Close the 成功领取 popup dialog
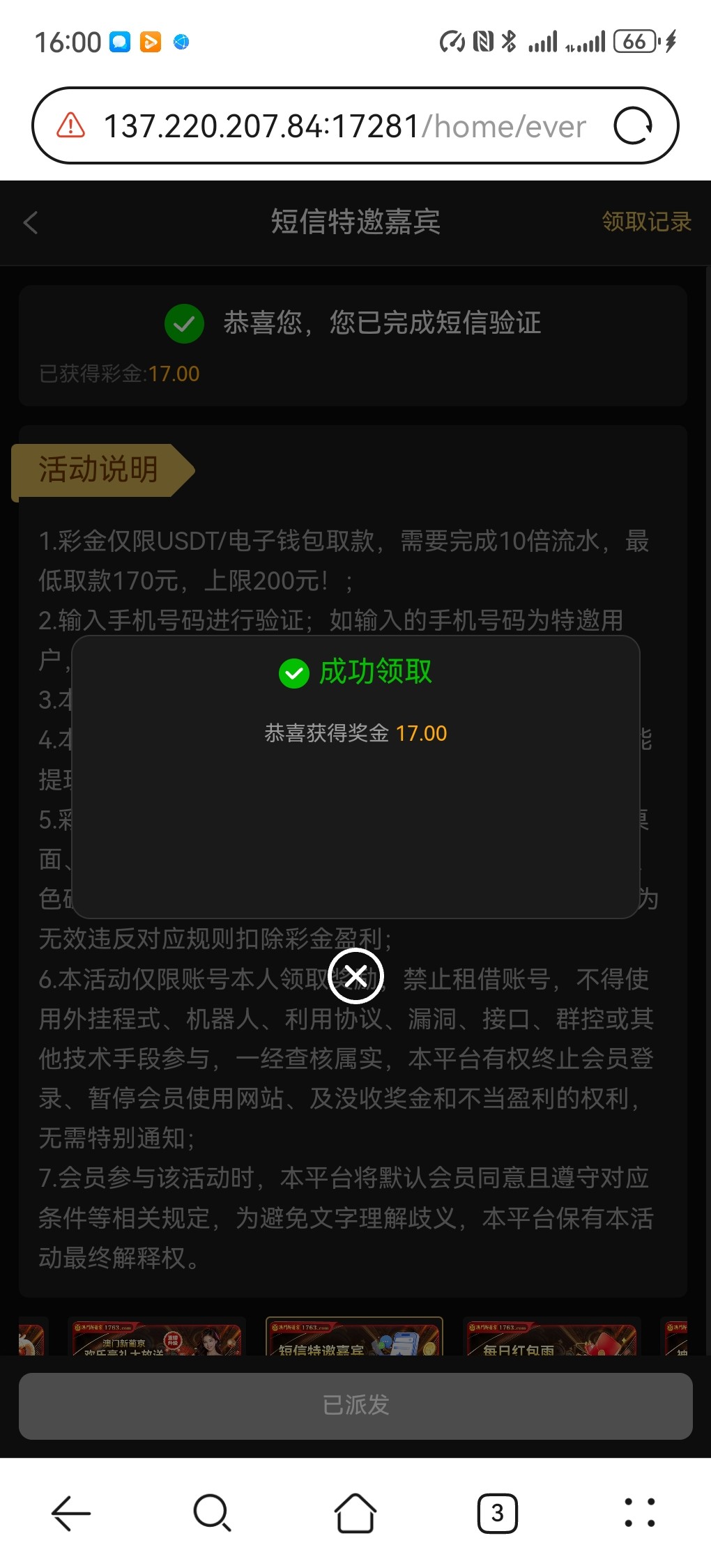The height and width of the screenshot is (1568, 711). (355, 976)
